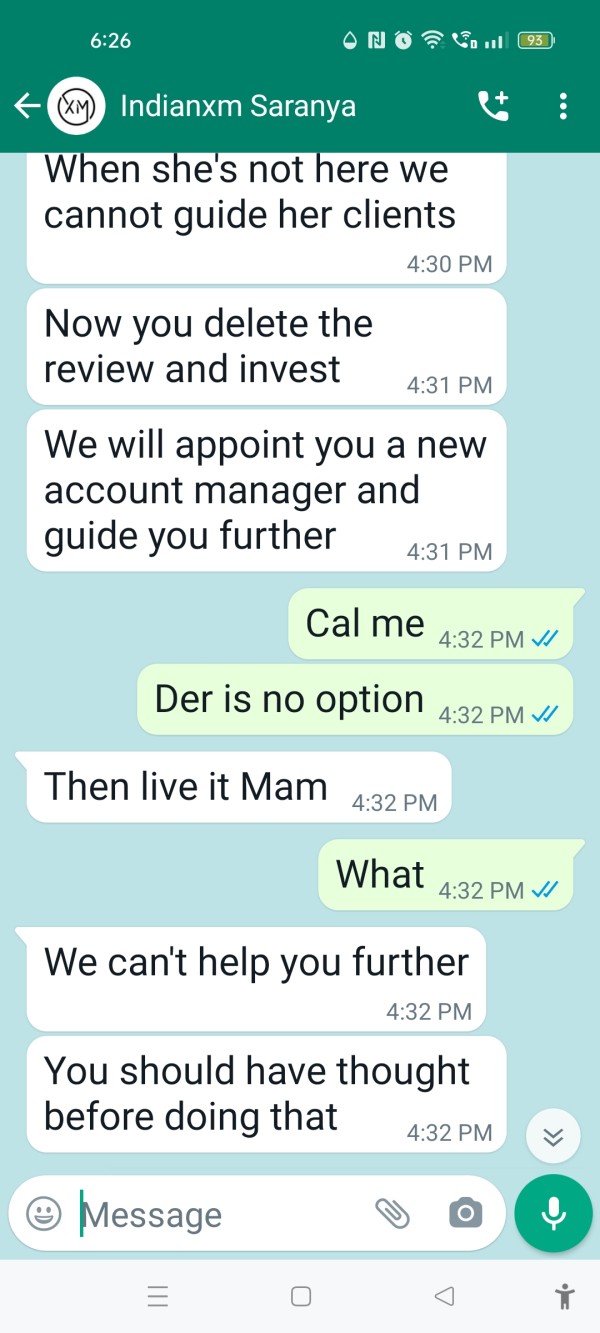Open the emoji picker
This screenshot has height=1333, width=600.
click(x=43, y=1215)
